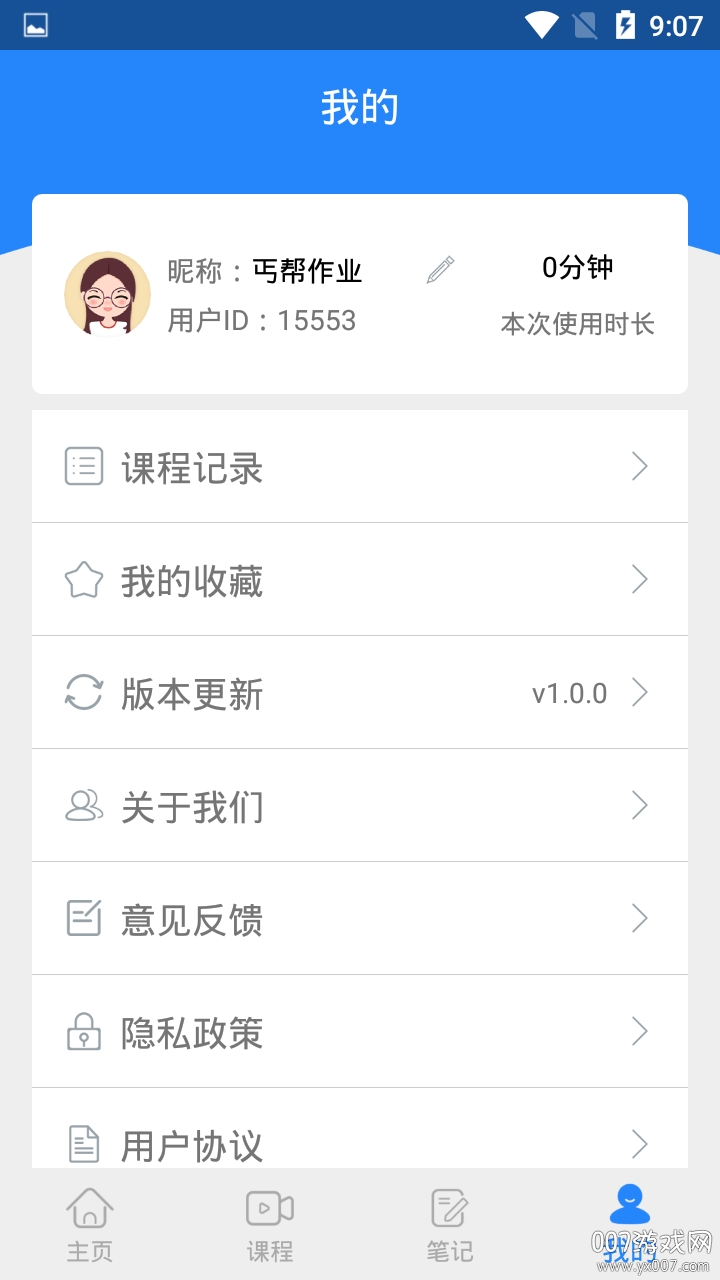Switch to the 主页 home tab
This screenshot has height=1280, width=720.
coord(90,1224)
